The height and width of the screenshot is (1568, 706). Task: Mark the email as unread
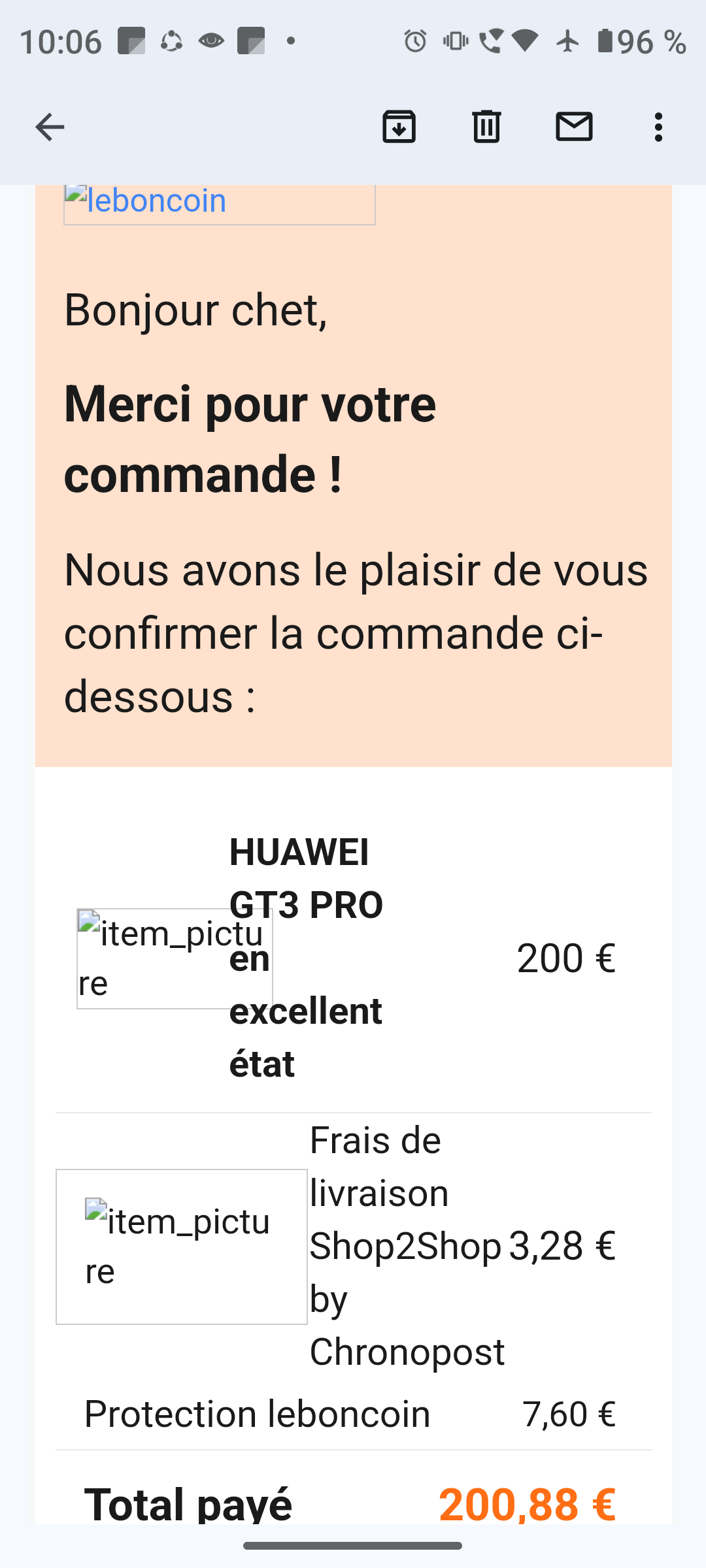pos(574,127)
